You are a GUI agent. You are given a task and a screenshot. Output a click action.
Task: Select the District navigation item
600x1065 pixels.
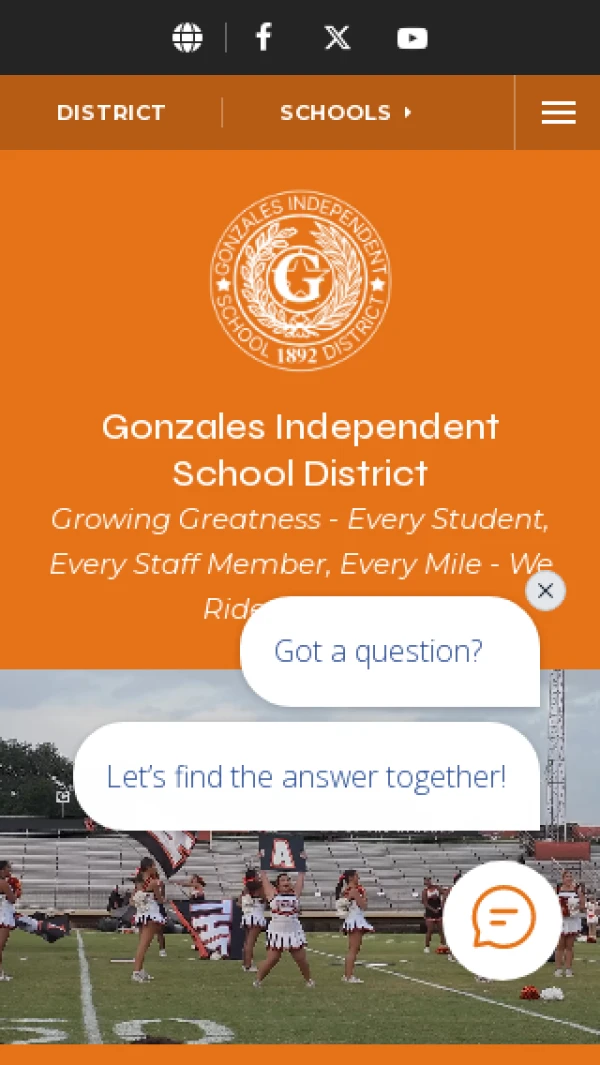click(111, 113)
